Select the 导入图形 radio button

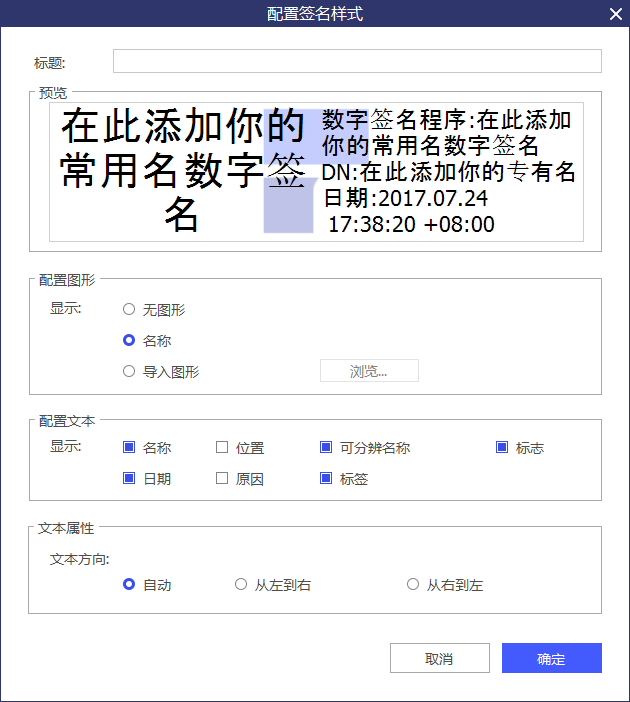(129, 371)
